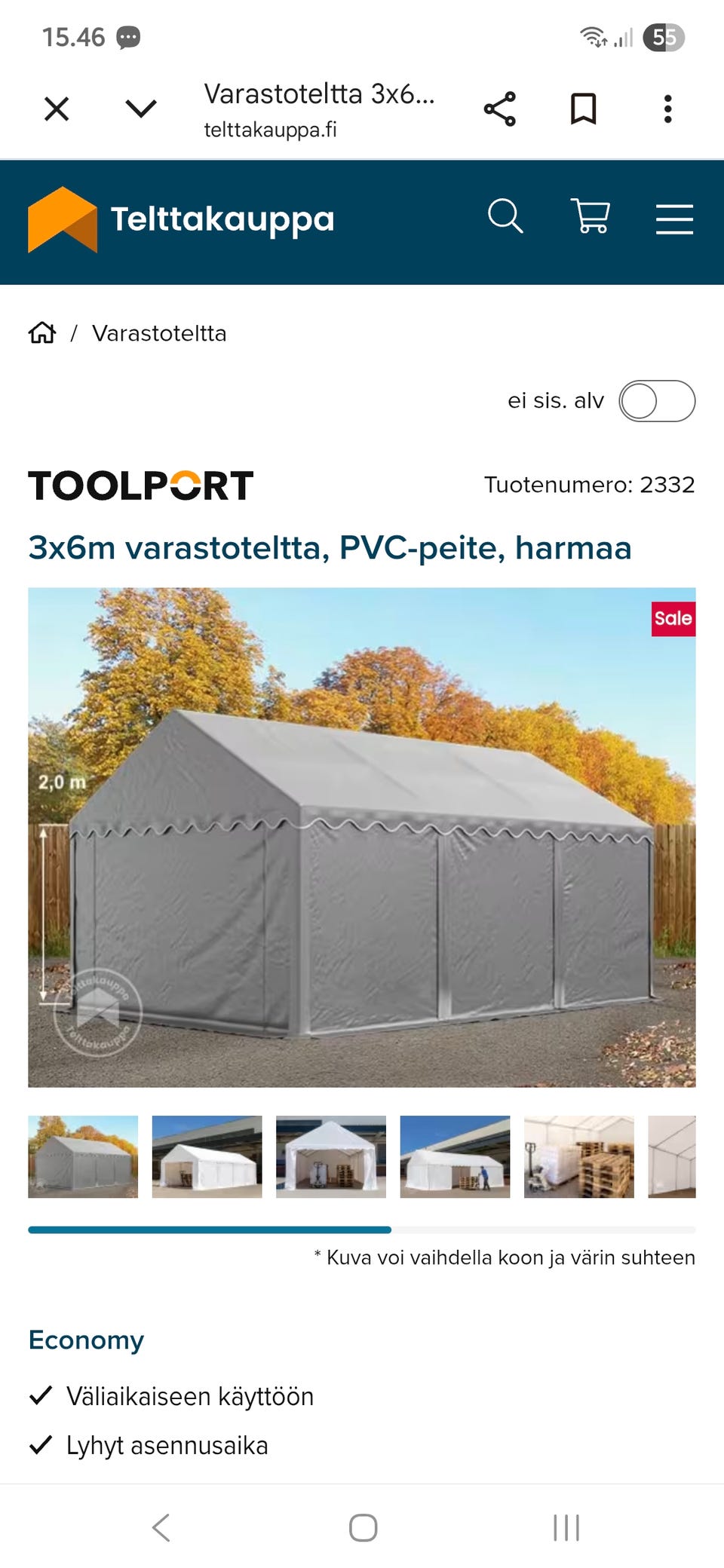
Task: Close the in-app browser tab
Action: click(x=57, y=109)
